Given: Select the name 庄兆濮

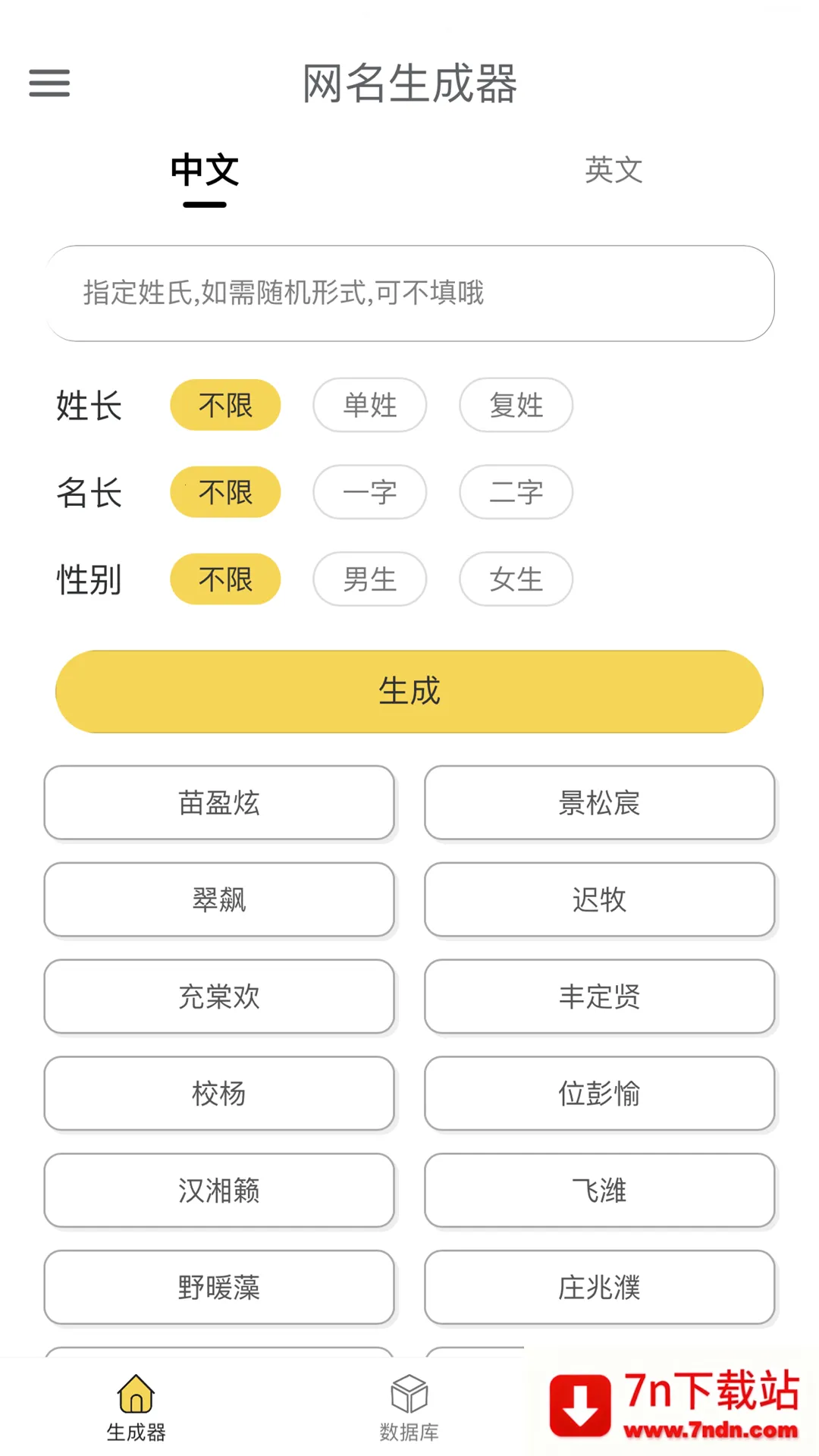Looking at the screenshot, I should (599, 1288).
